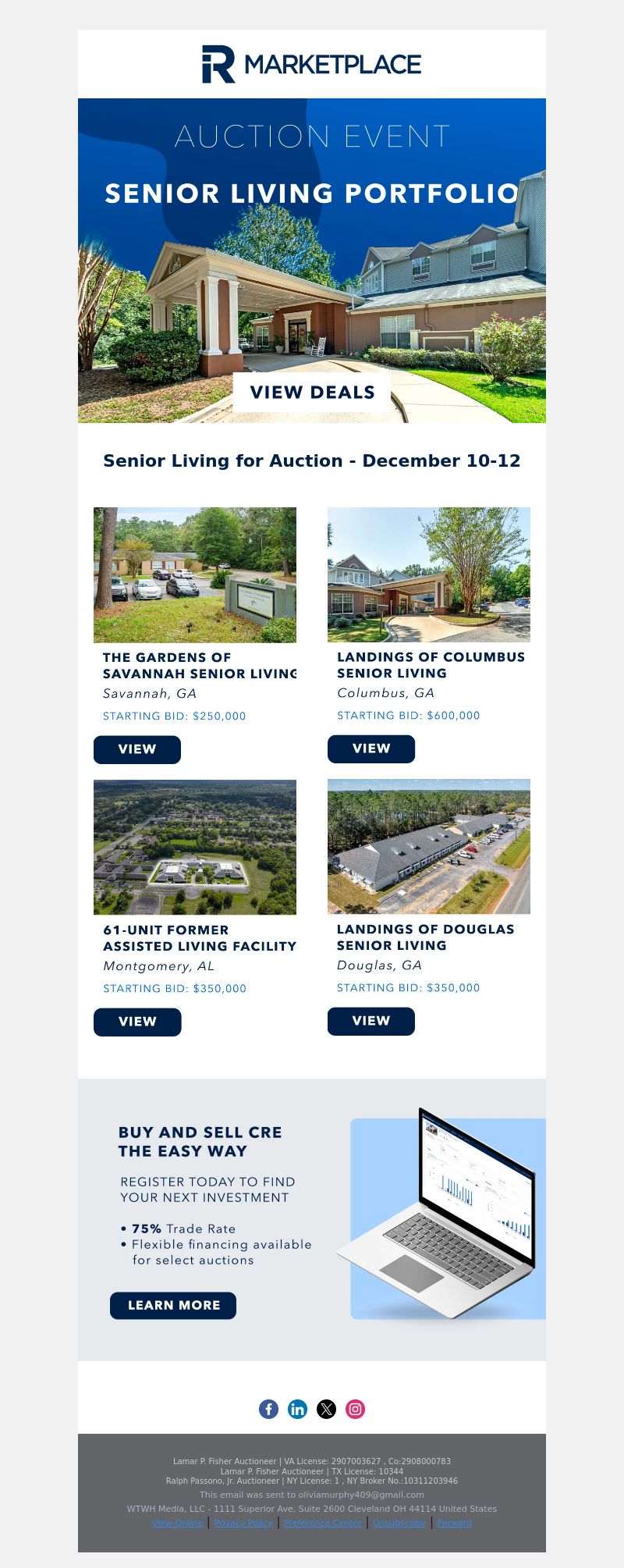Open the Montgomery aerial photo
Image resolution: width=624 pixels, height=1568 pixels.
point(195,847)
